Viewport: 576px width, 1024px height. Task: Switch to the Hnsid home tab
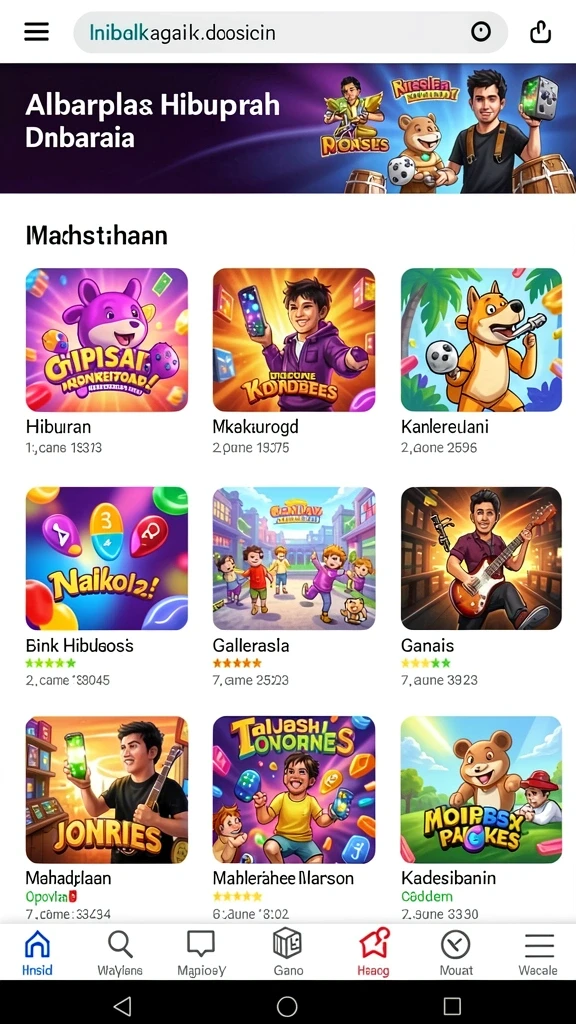[x=37, y=953]
